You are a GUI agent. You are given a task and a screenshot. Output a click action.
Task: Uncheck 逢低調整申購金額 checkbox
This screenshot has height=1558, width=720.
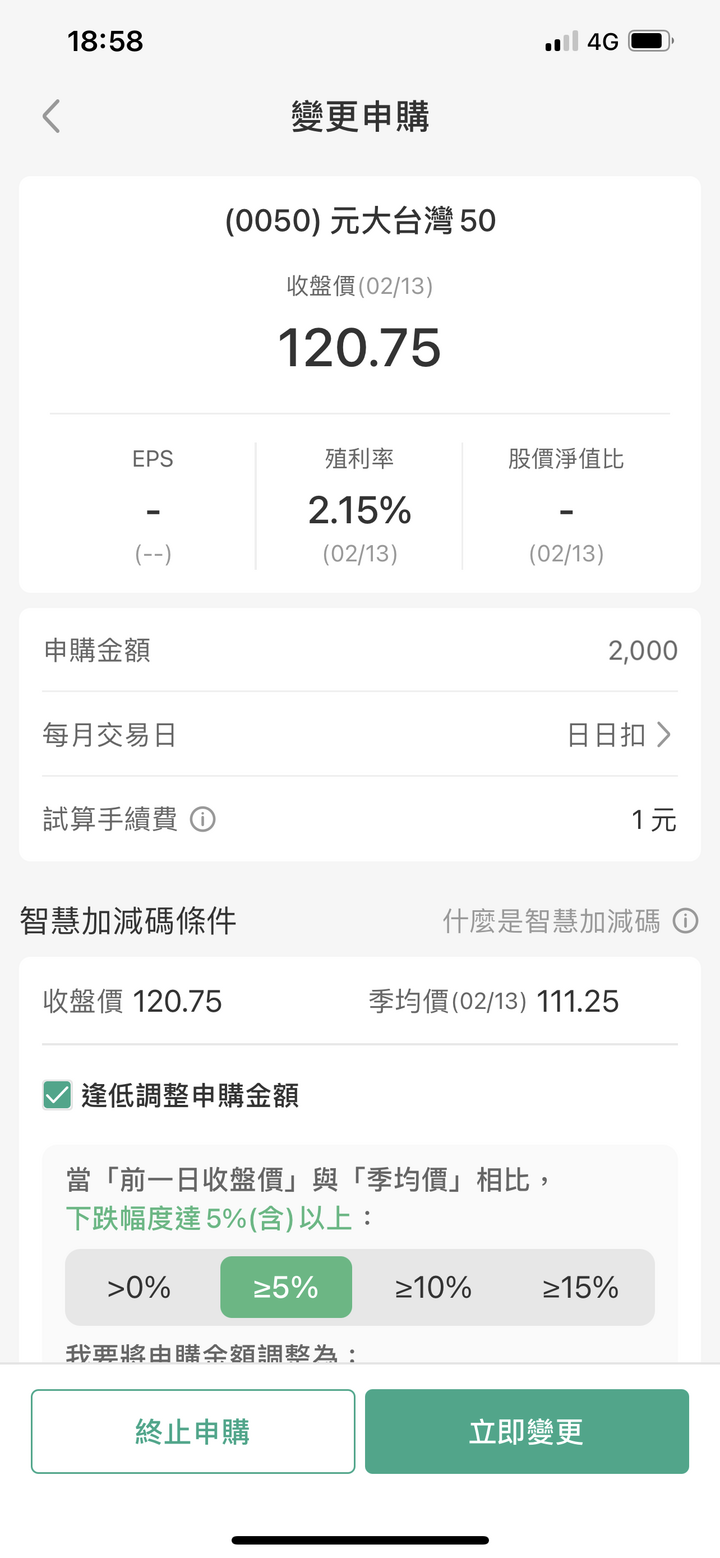pyautogui.click(x=57, y=1095)
